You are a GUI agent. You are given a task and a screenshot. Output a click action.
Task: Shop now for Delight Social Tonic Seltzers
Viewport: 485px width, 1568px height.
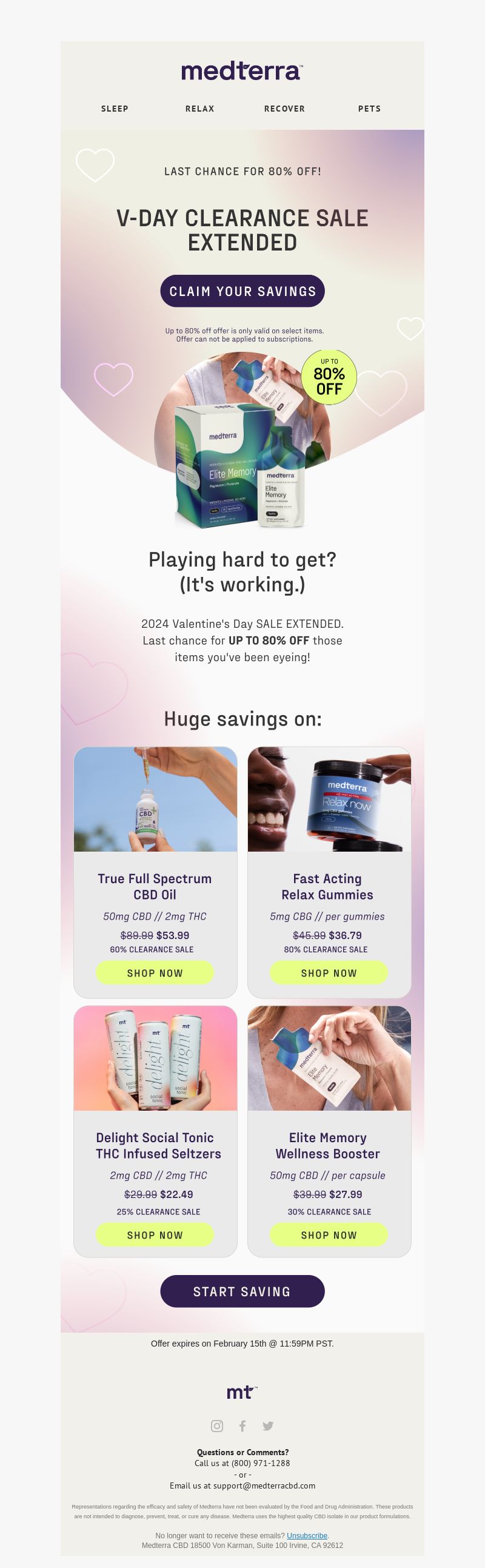tap(155, 1234)
